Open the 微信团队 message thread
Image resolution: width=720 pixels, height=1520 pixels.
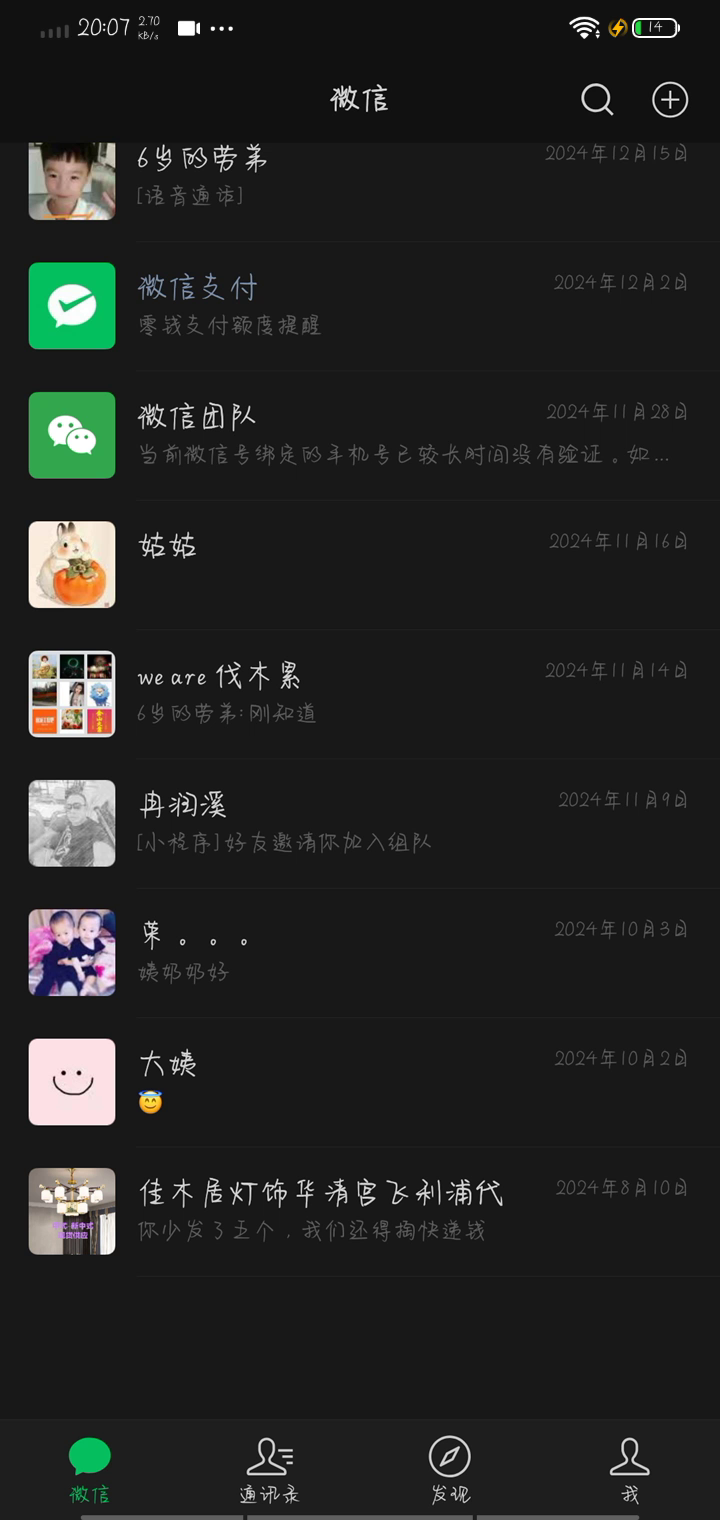pyautogui.click(x=360, y=435)
